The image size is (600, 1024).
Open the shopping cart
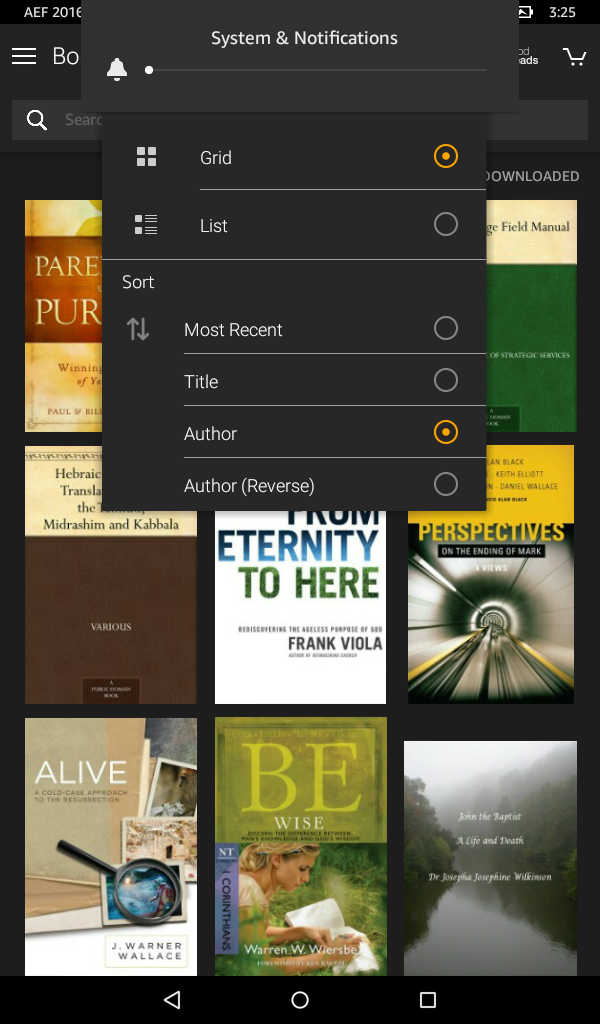[575, 56]
